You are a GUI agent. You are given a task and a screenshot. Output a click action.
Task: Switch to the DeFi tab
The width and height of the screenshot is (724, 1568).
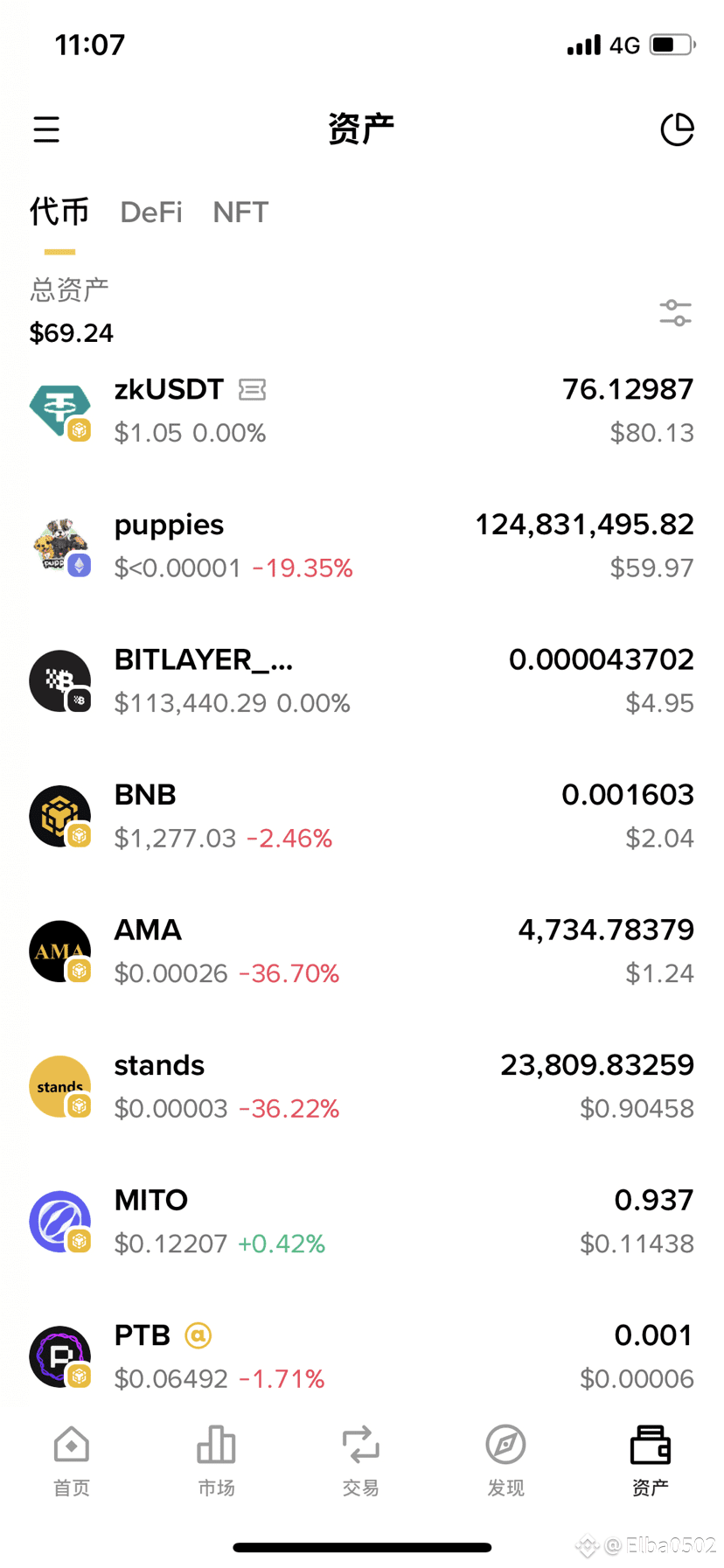pyautogui.click(x=151, y=213)
